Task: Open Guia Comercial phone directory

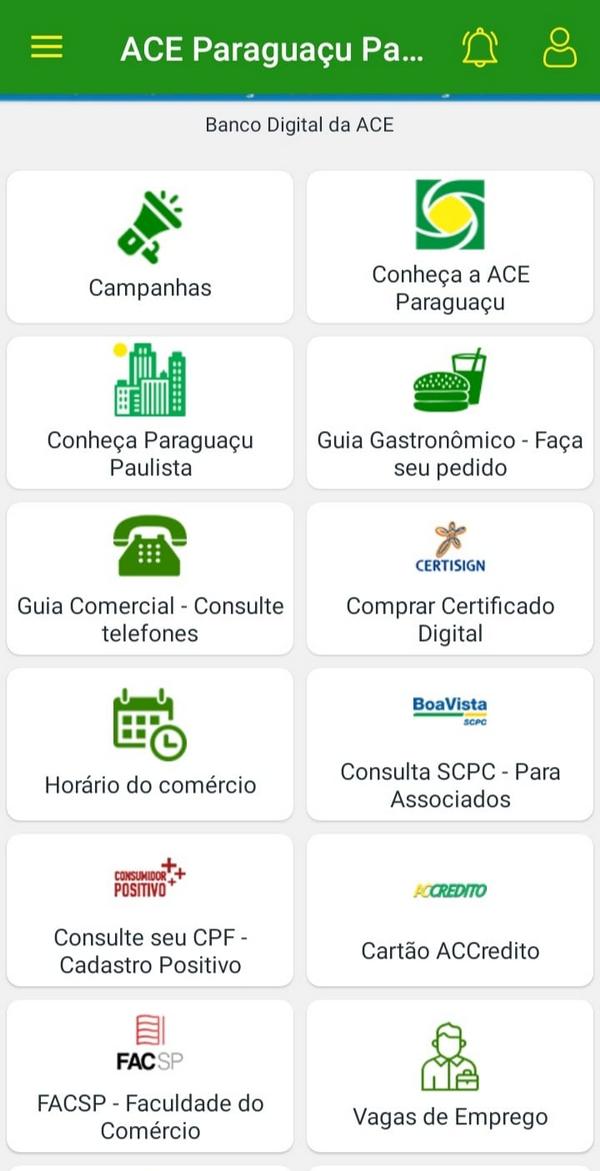Action: 150,579
